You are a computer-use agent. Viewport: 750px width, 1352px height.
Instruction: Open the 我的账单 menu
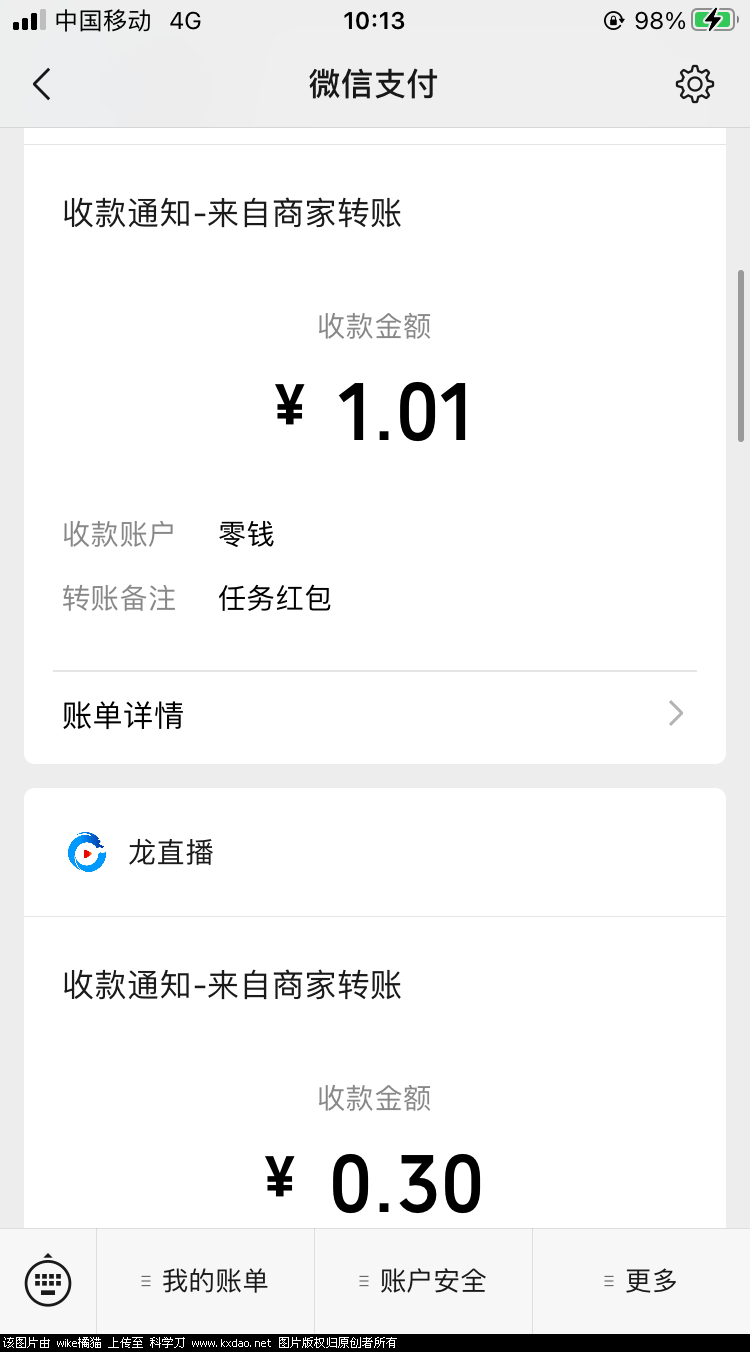point(205,1281)
